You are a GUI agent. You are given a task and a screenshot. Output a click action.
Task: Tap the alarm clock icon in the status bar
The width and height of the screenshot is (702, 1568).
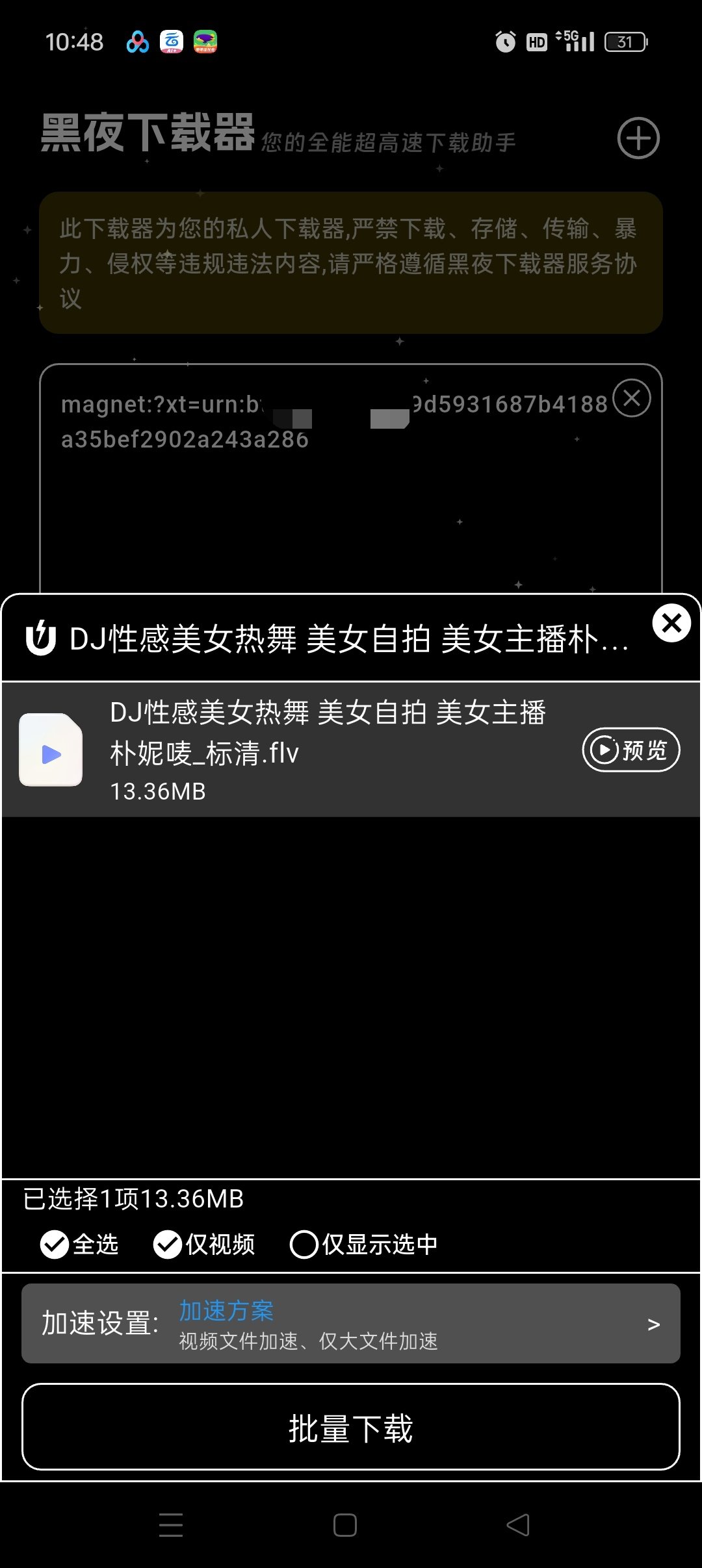[x=506, y=41]
